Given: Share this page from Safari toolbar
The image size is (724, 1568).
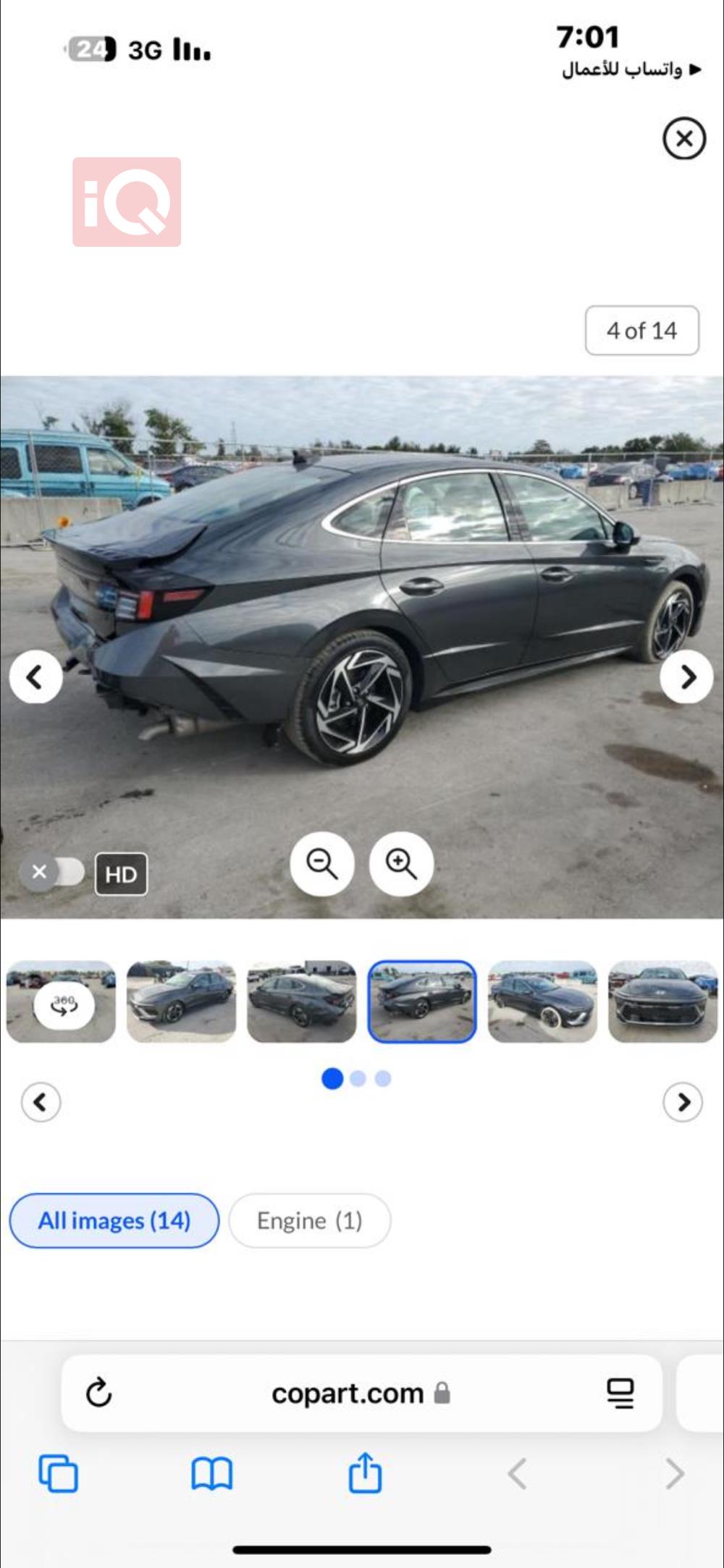Looking at the screenshot, I should pyautogui.click(x=365, y=1472).
